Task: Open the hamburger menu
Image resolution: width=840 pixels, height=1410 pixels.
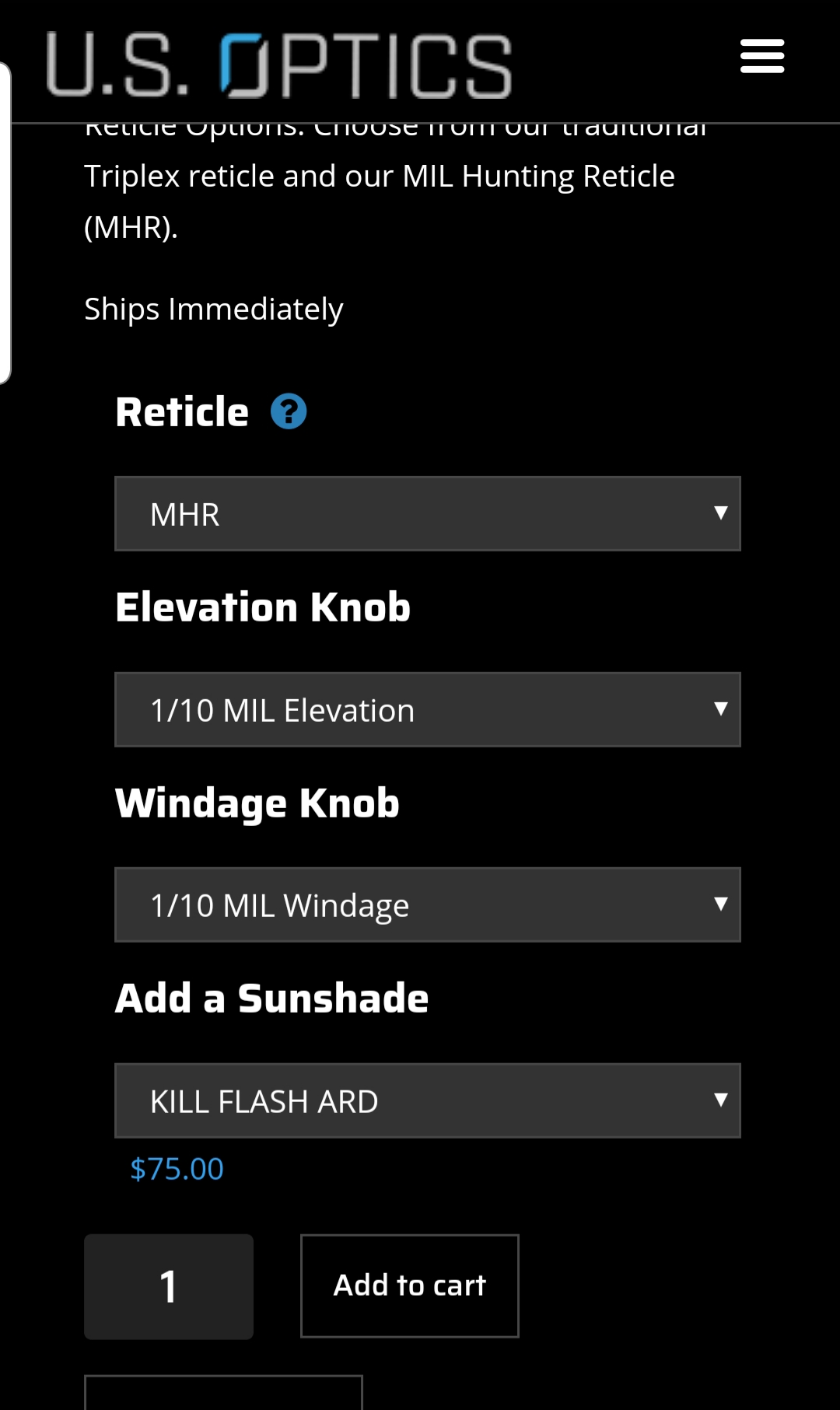Action: coord(762,56)
